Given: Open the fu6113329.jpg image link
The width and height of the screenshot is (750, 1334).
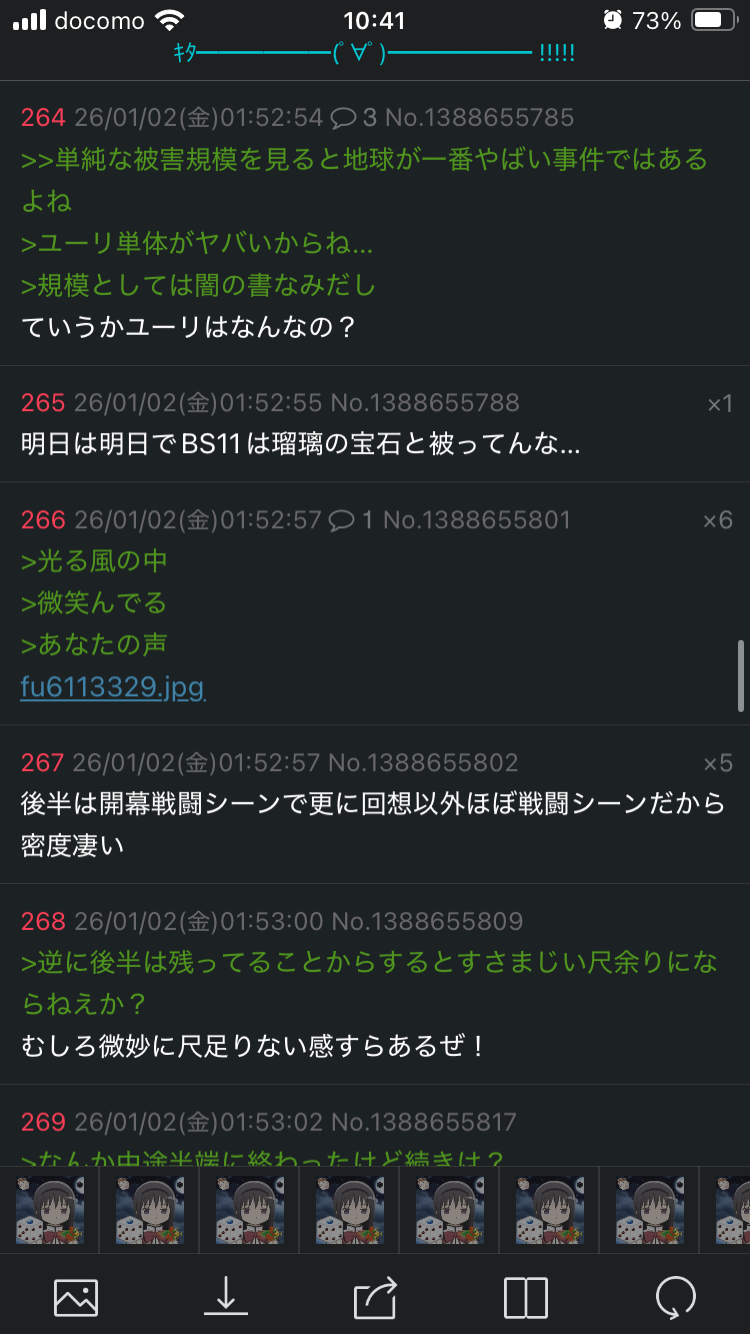Looking at the screenshot, I should (x=112, y=687).
